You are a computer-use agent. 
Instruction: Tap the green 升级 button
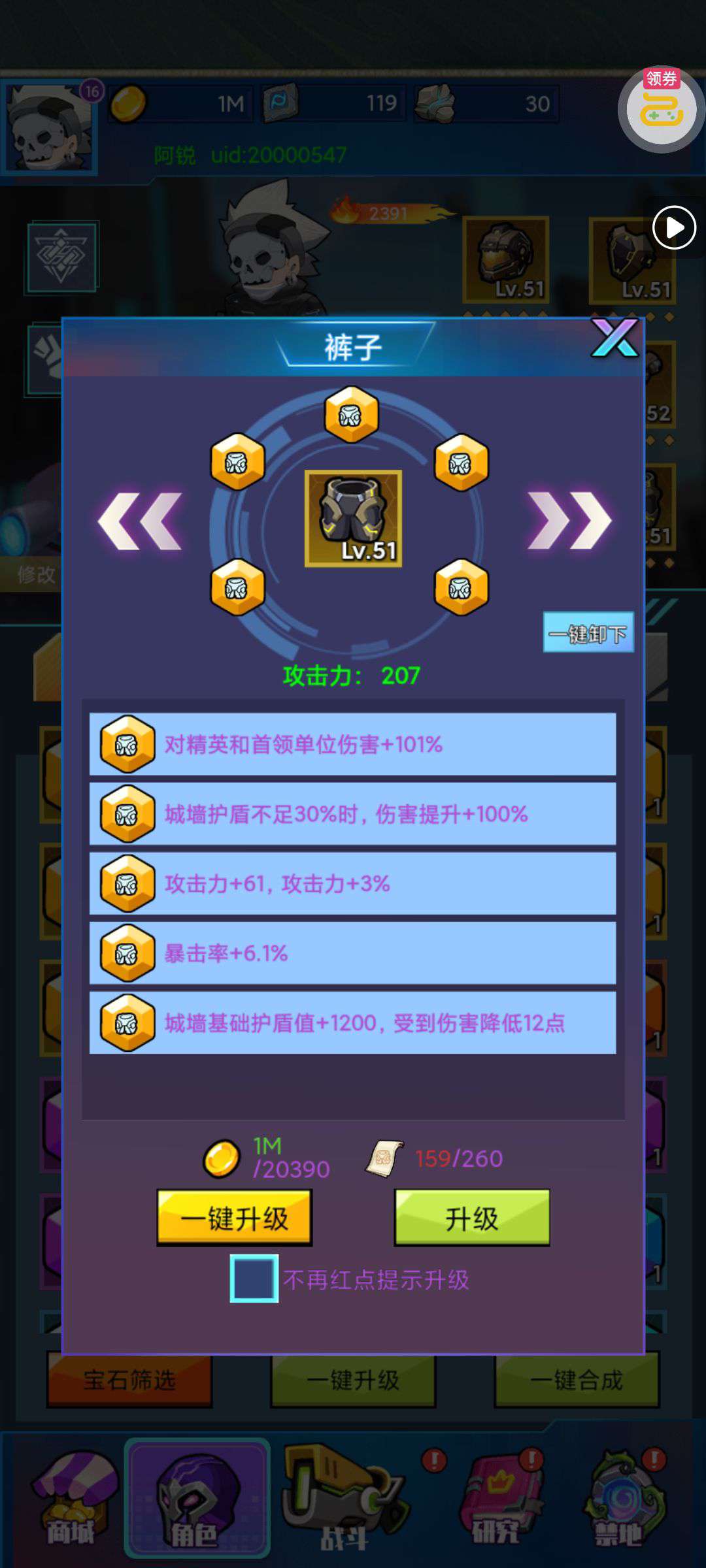pos(472,1218)
